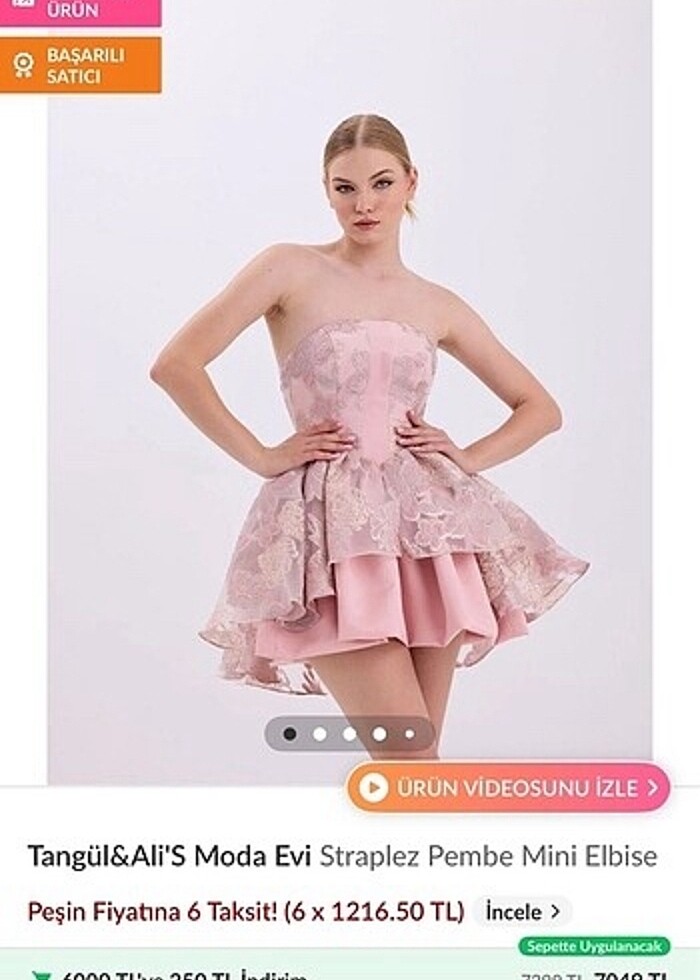Watch the product video via Ürün Videosunu İzle
This screenshot has width=700, height=980.
(x=508, y=788)
